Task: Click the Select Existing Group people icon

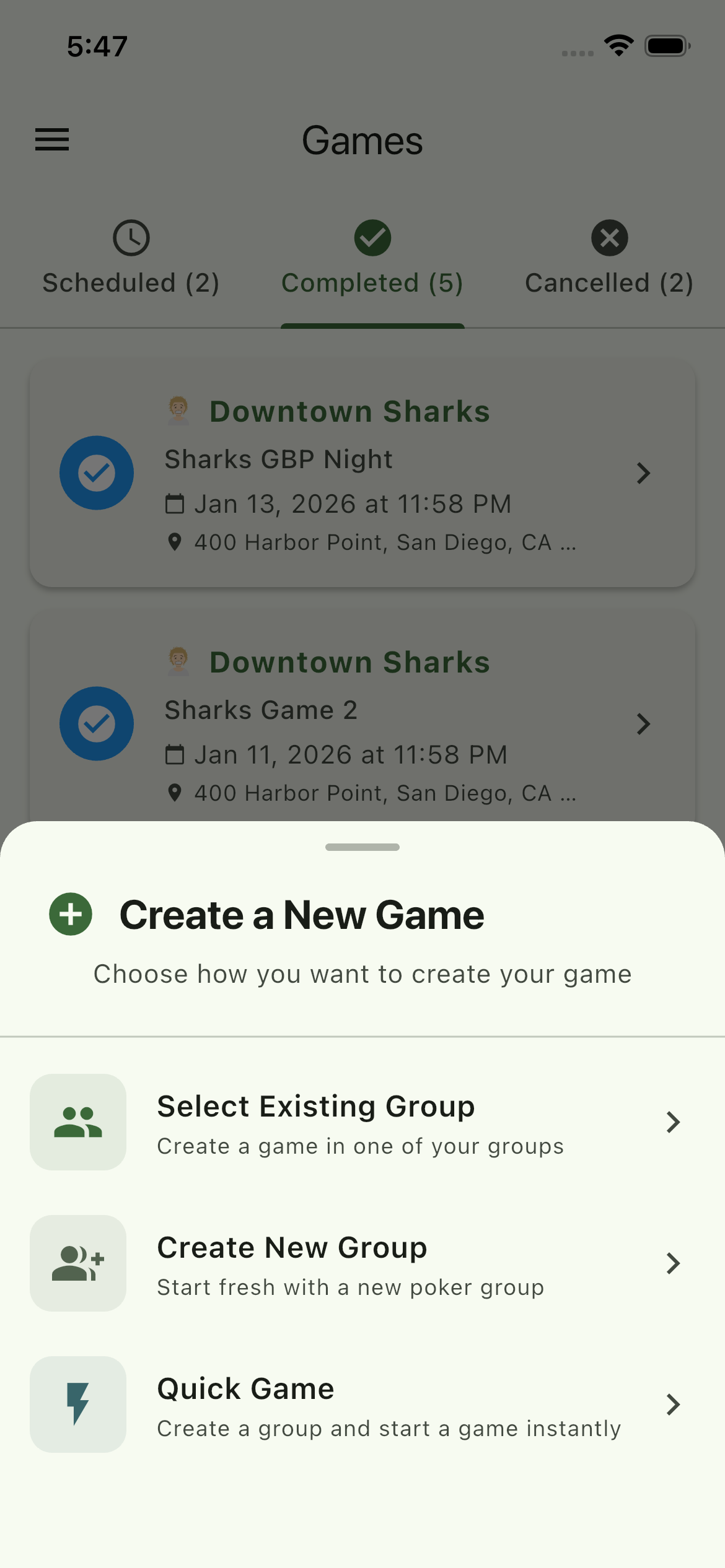Action: [x=78, y=1122]
